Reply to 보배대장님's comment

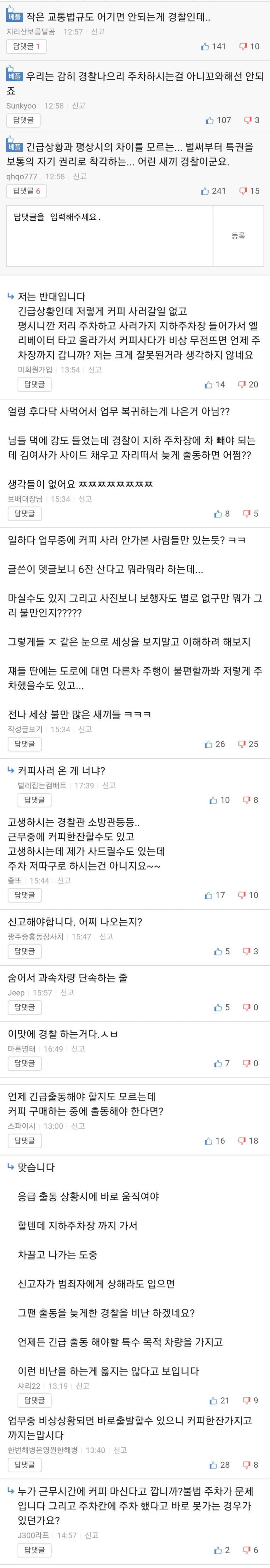click(x=25, y=514)
